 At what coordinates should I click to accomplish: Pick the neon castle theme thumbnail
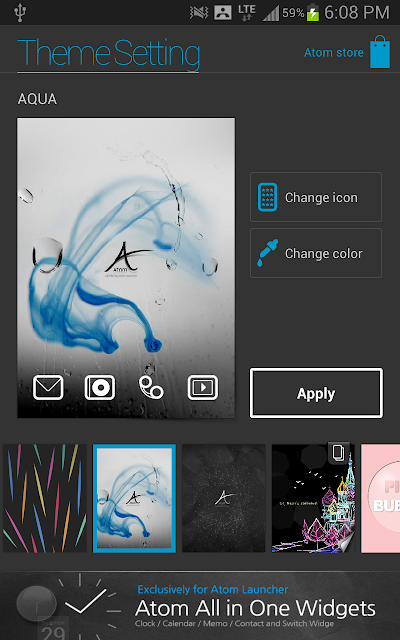(313, 498)
